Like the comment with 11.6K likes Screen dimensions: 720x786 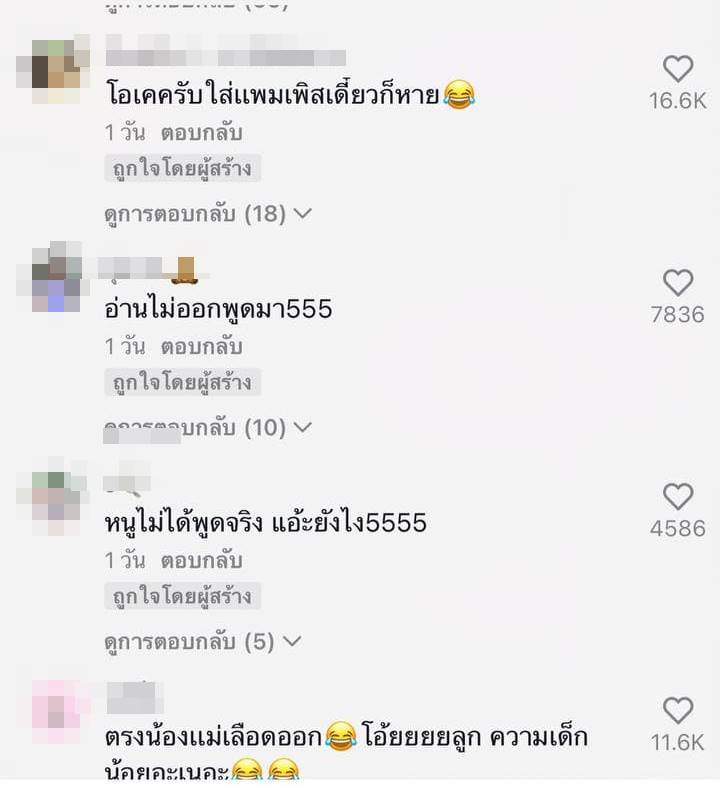(678, 711)
